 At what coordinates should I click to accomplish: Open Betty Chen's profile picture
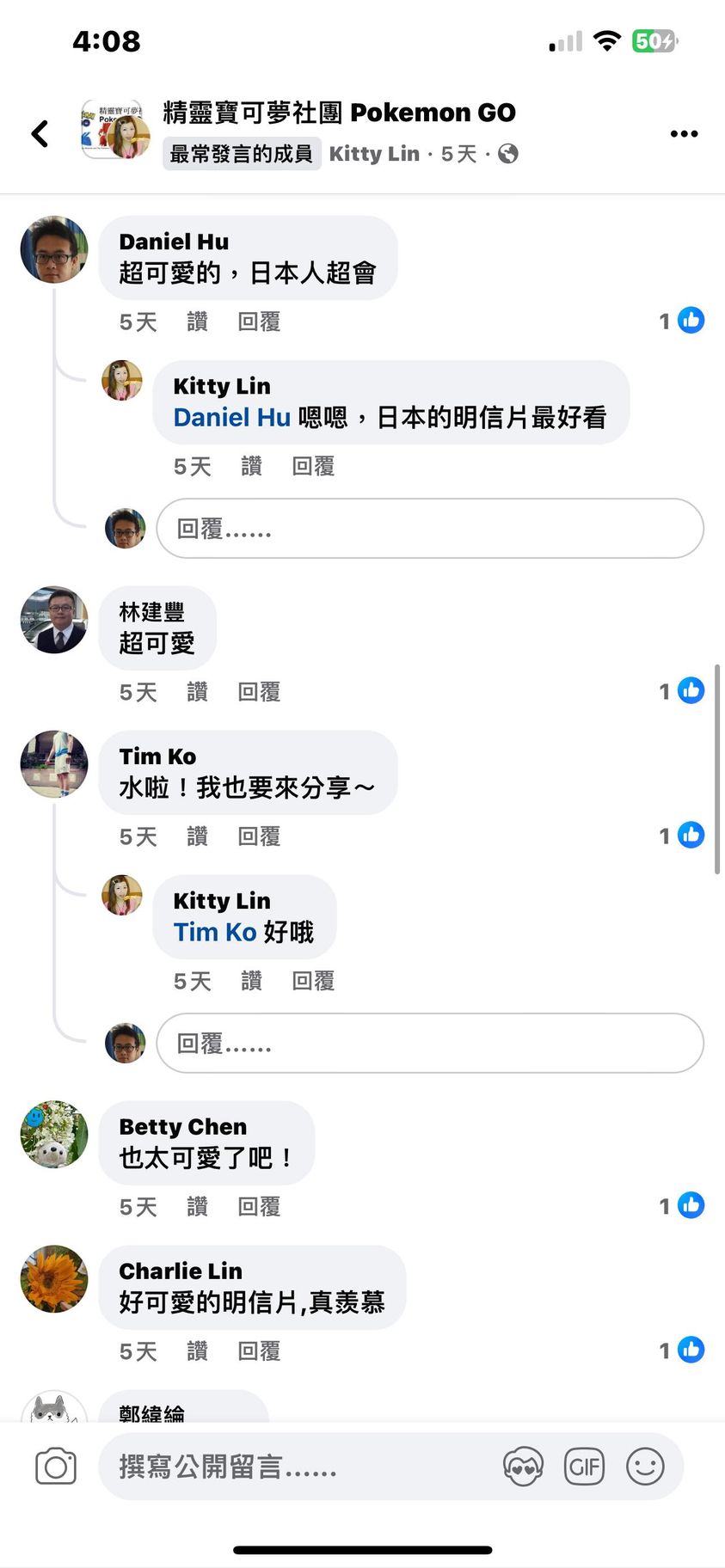[x=54, y=1134]
